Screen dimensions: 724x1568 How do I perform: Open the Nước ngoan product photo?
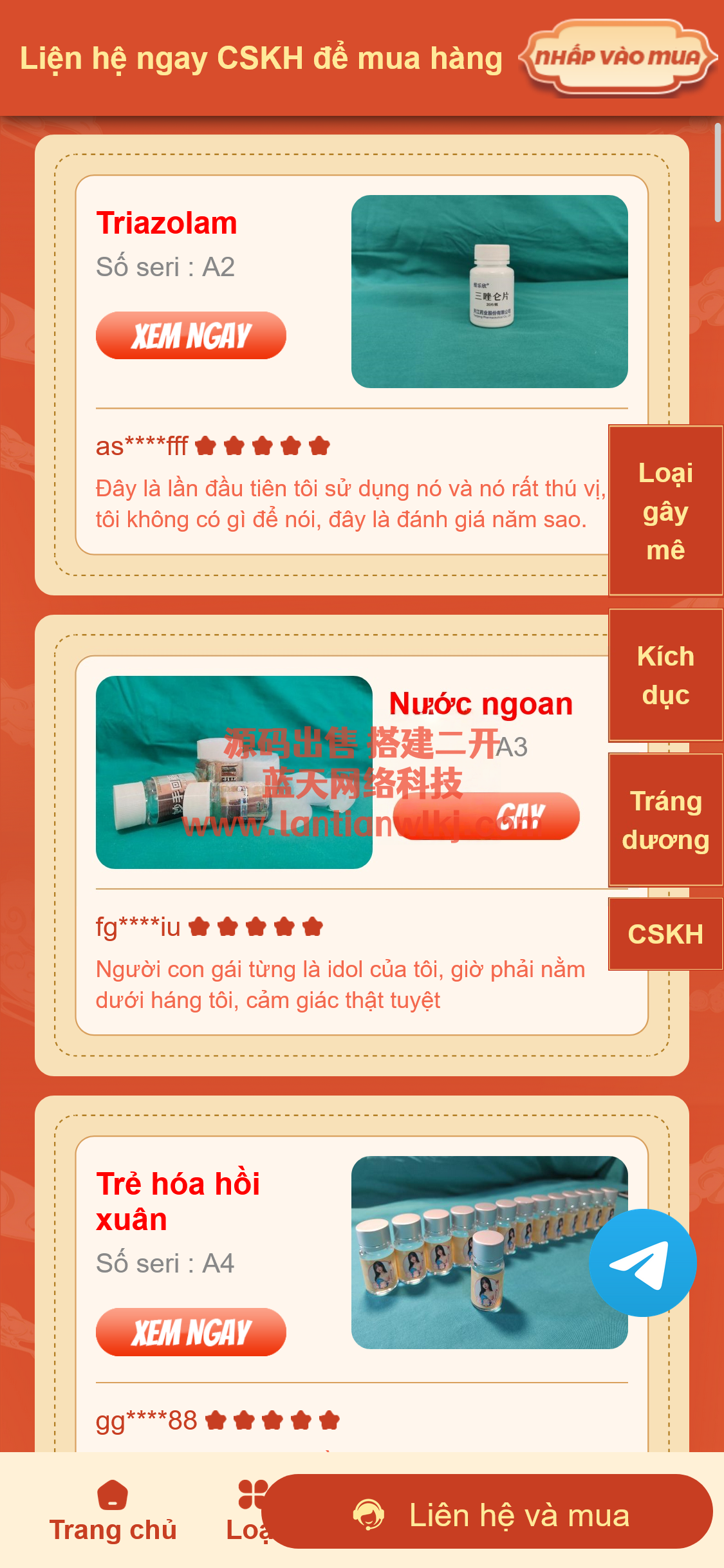click(x=234, y=772)
